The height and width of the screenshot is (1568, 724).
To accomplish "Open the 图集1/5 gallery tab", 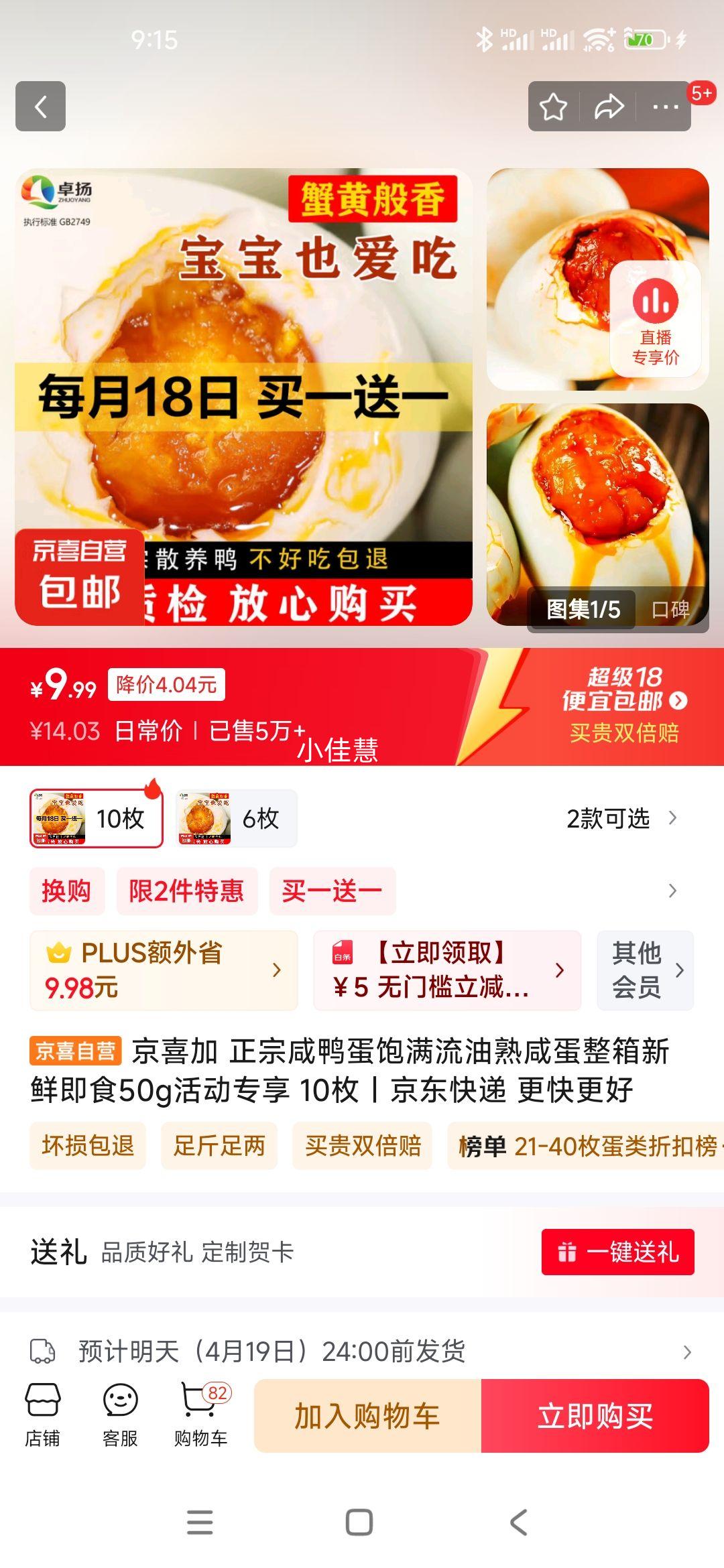I will [x=581, y=608].
